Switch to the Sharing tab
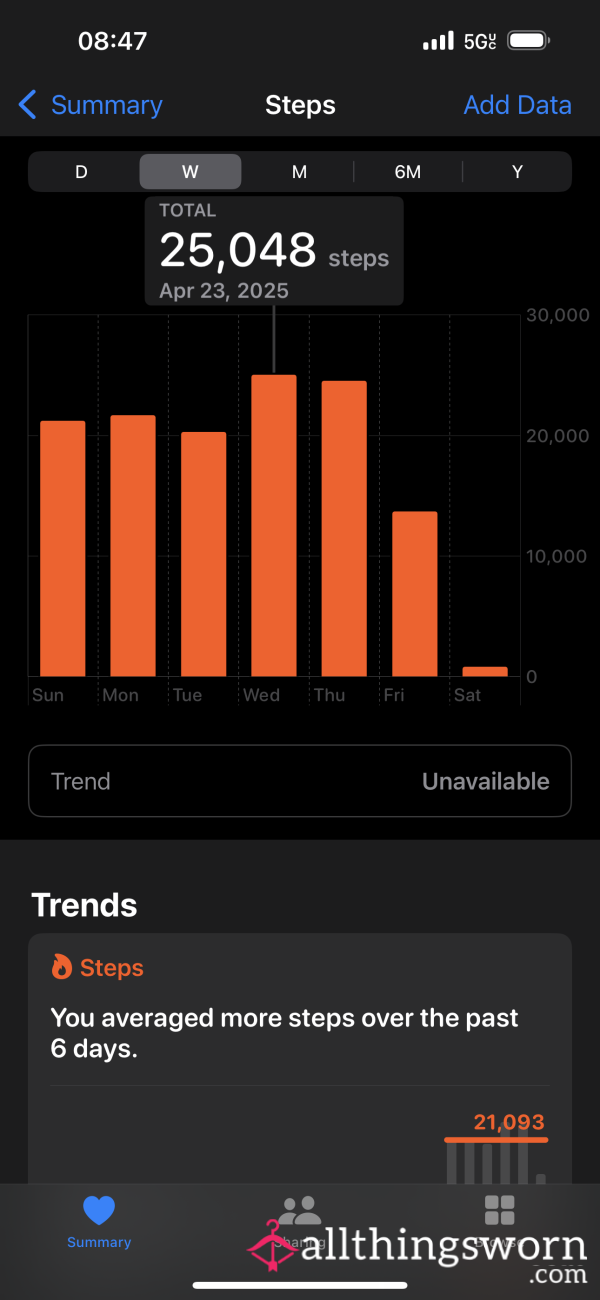Image resolution: width=600 pixels, height=1300 pixels. 299,1221
